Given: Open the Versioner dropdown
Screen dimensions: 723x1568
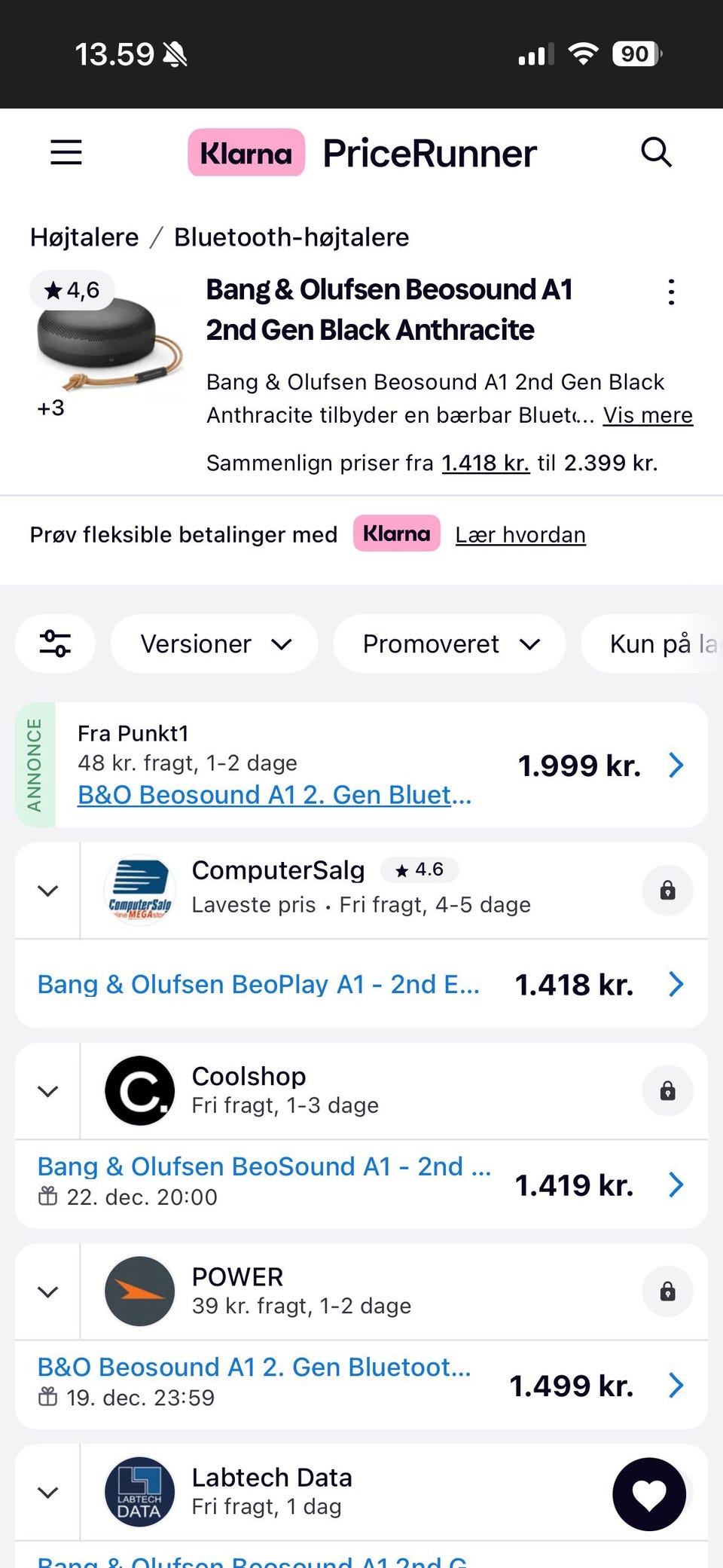Looking at the screenshot, I should 214,643.
